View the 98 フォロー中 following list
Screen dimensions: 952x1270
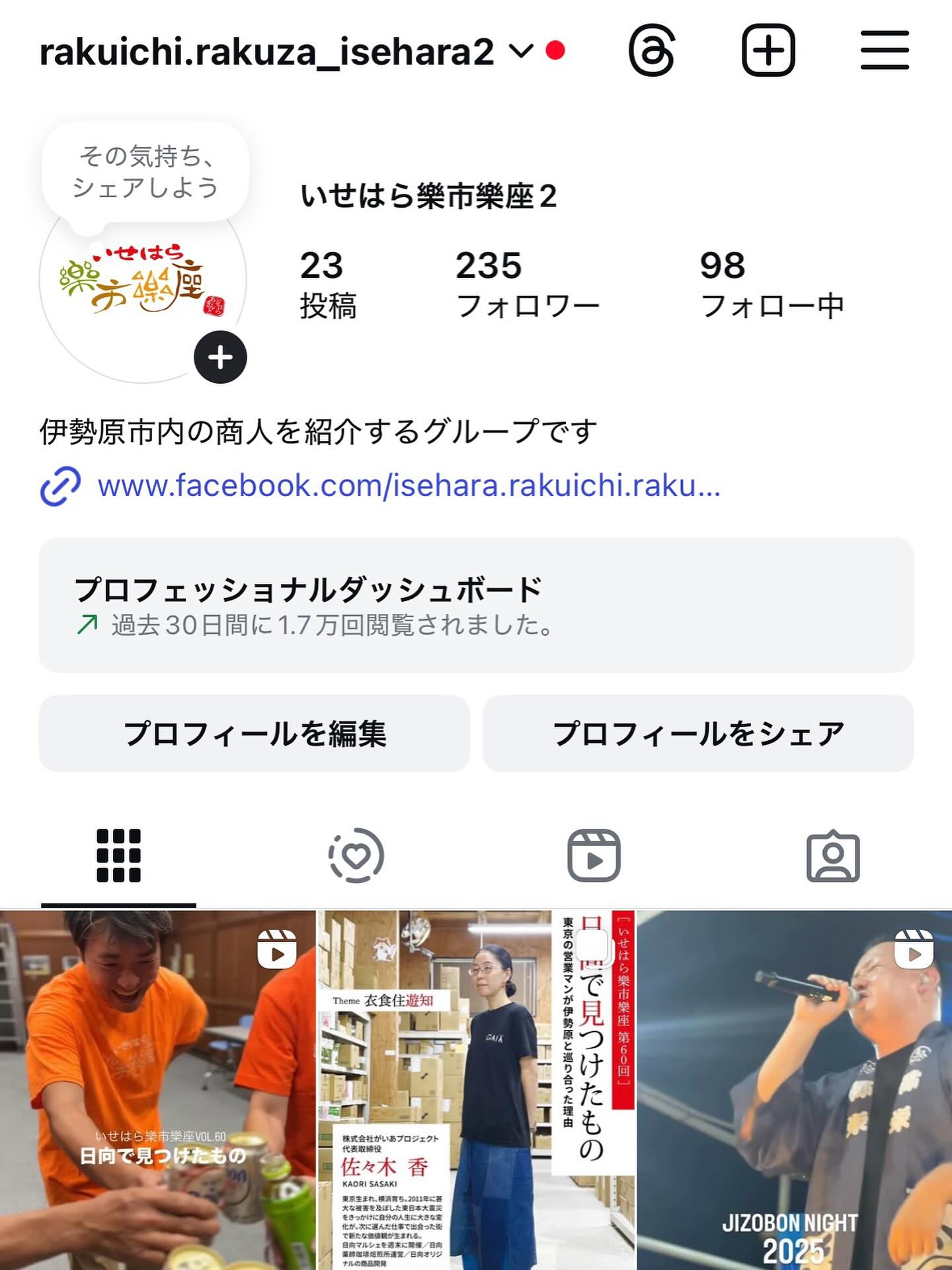click(x=771, y=284)
